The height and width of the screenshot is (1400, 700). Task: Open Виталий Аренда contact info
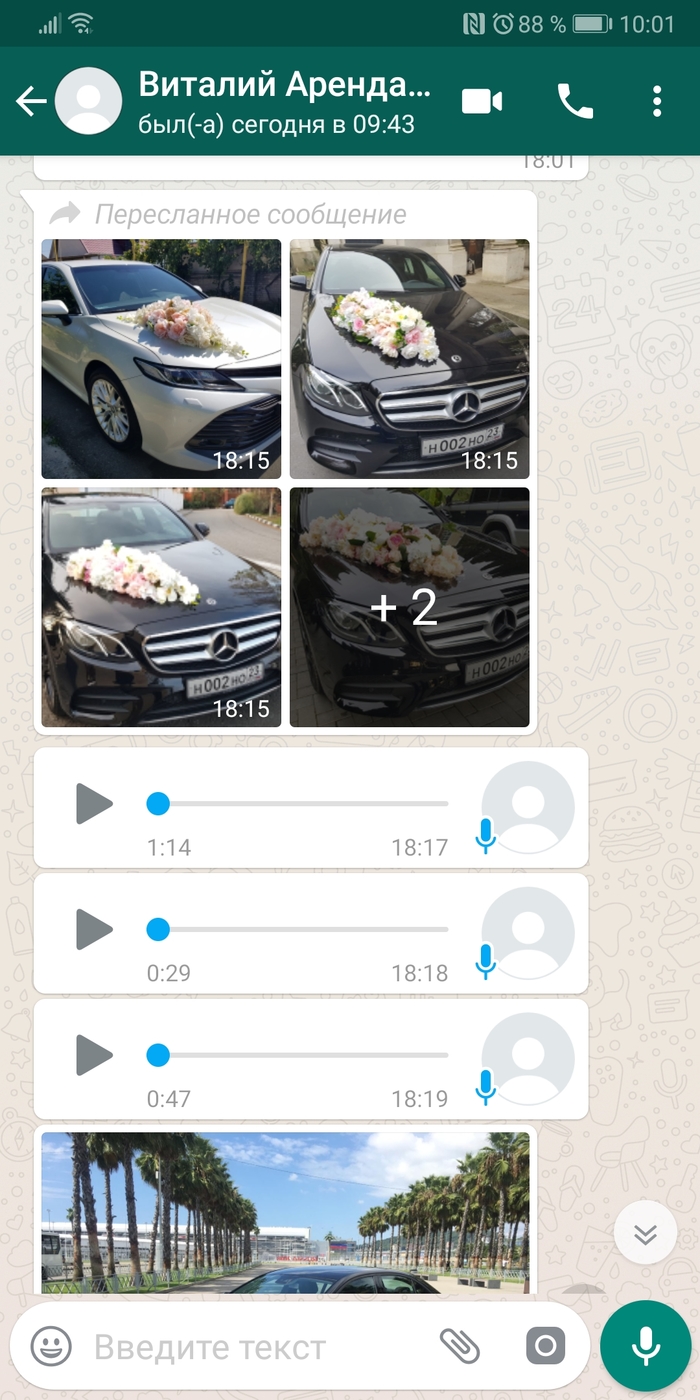(285, 101)
